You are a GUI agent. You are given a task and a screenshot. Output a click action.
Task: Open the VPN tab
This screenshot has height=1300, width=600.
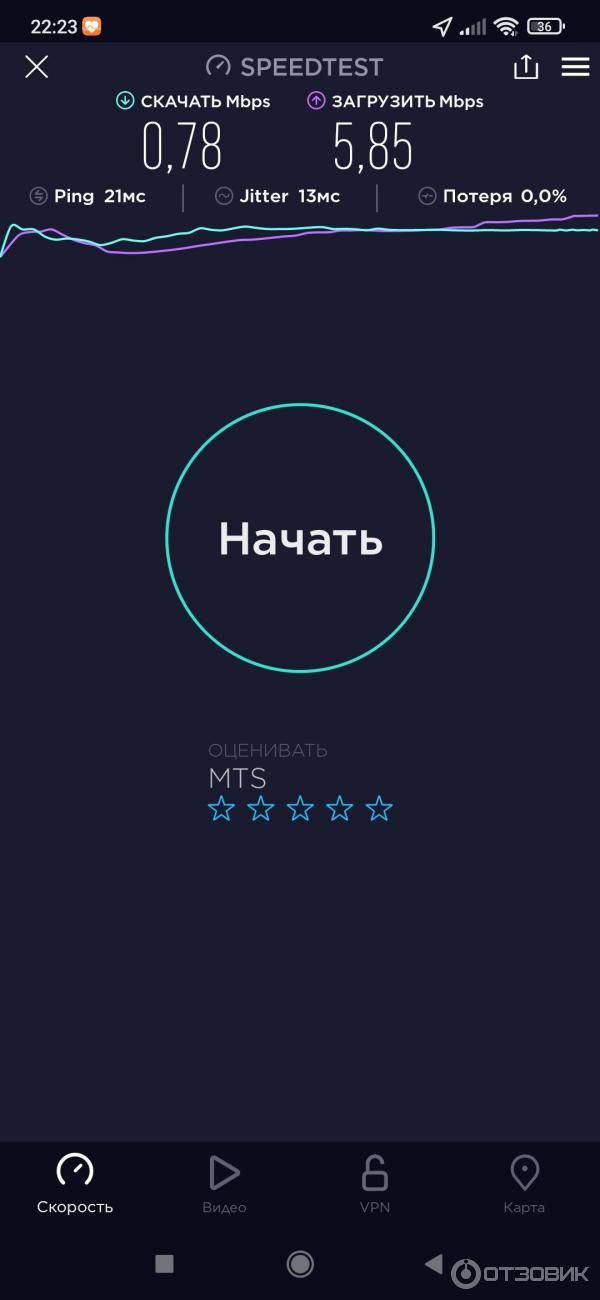coord(374,1185)
